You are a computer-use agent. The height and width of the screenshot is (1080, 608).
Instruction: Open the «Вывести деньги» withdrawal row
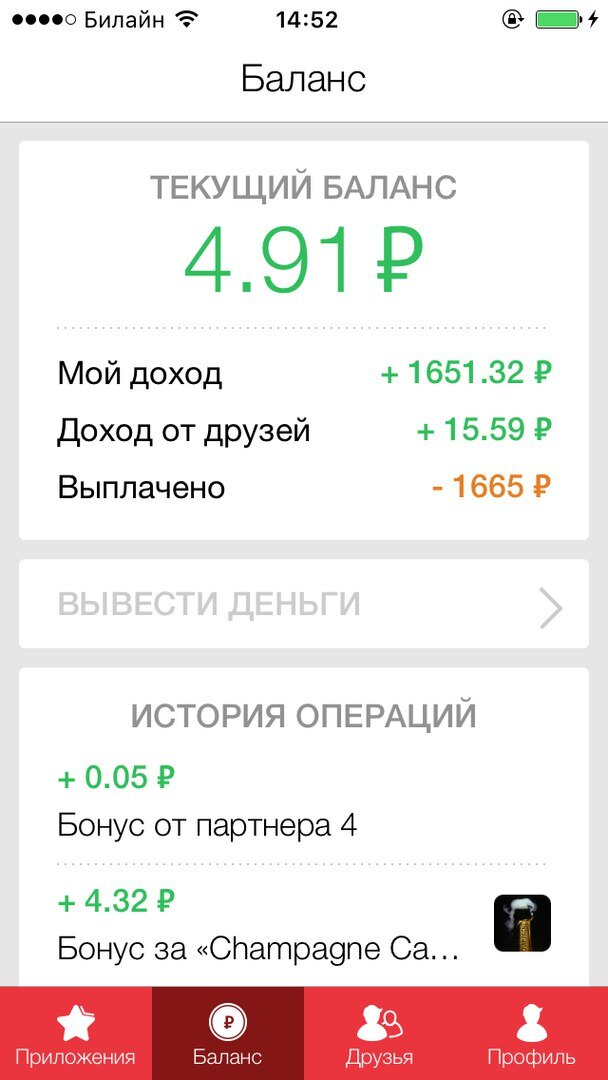point(304,604)
